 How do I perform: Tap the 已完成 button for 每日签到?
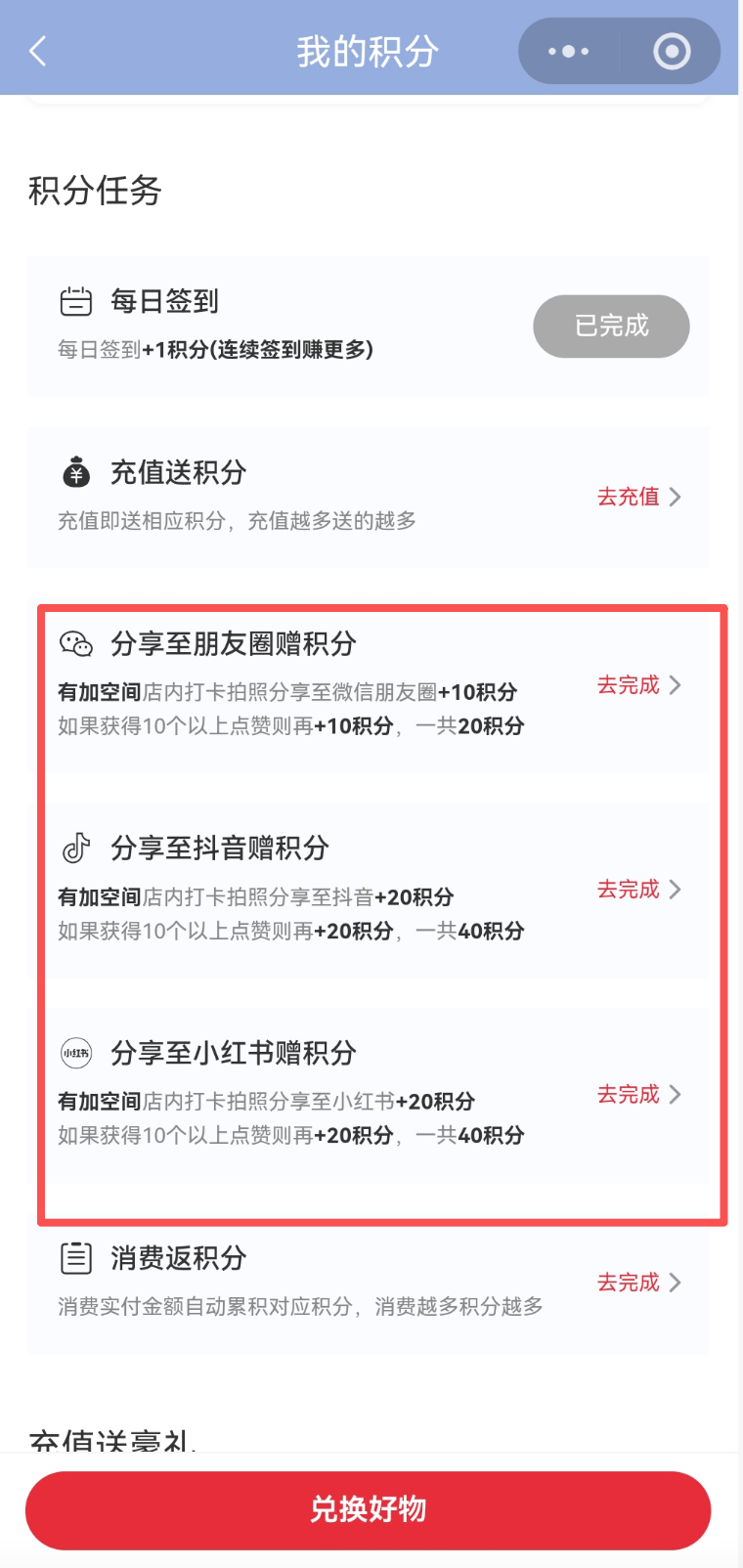[611, 326]
